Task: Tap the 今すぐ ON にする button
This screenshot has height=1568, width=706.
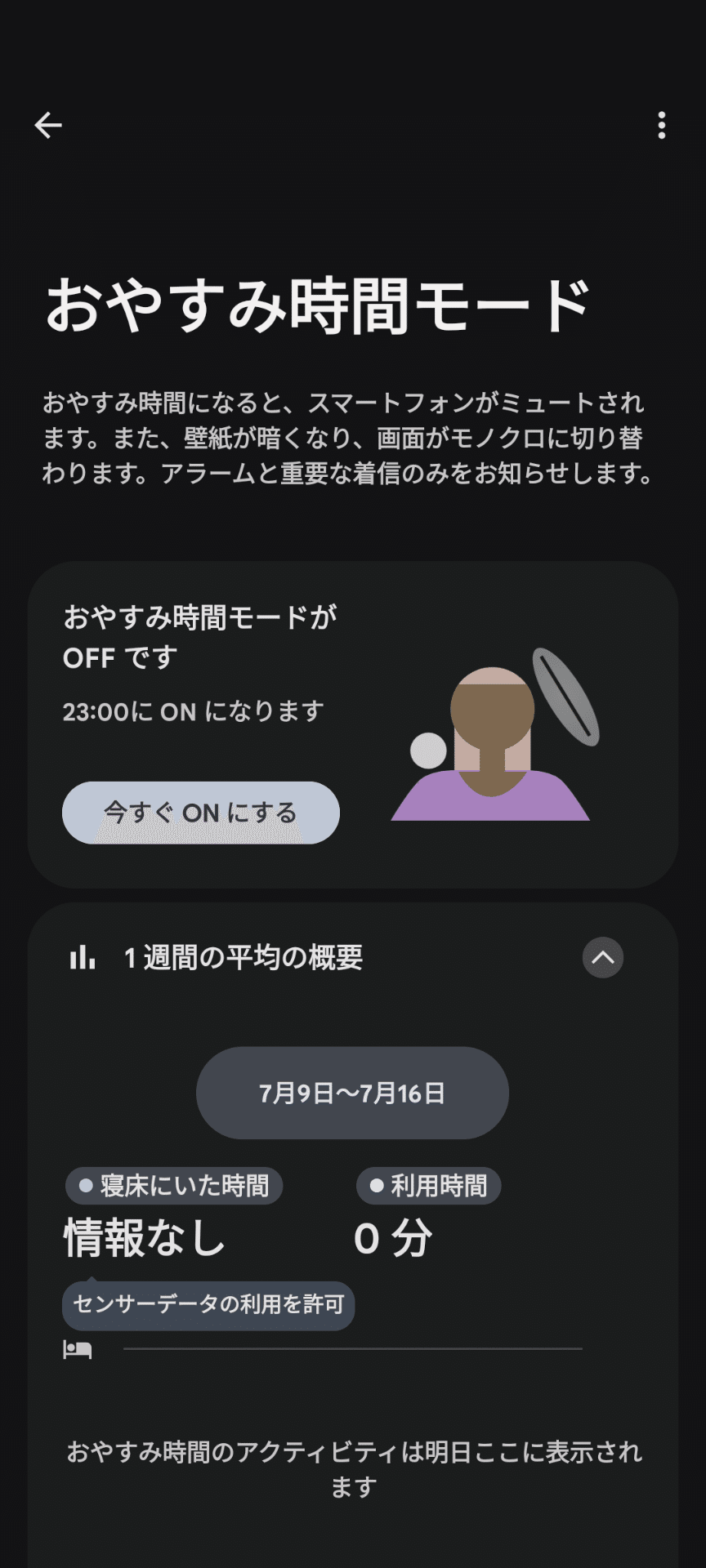Action: click(201, 813)
